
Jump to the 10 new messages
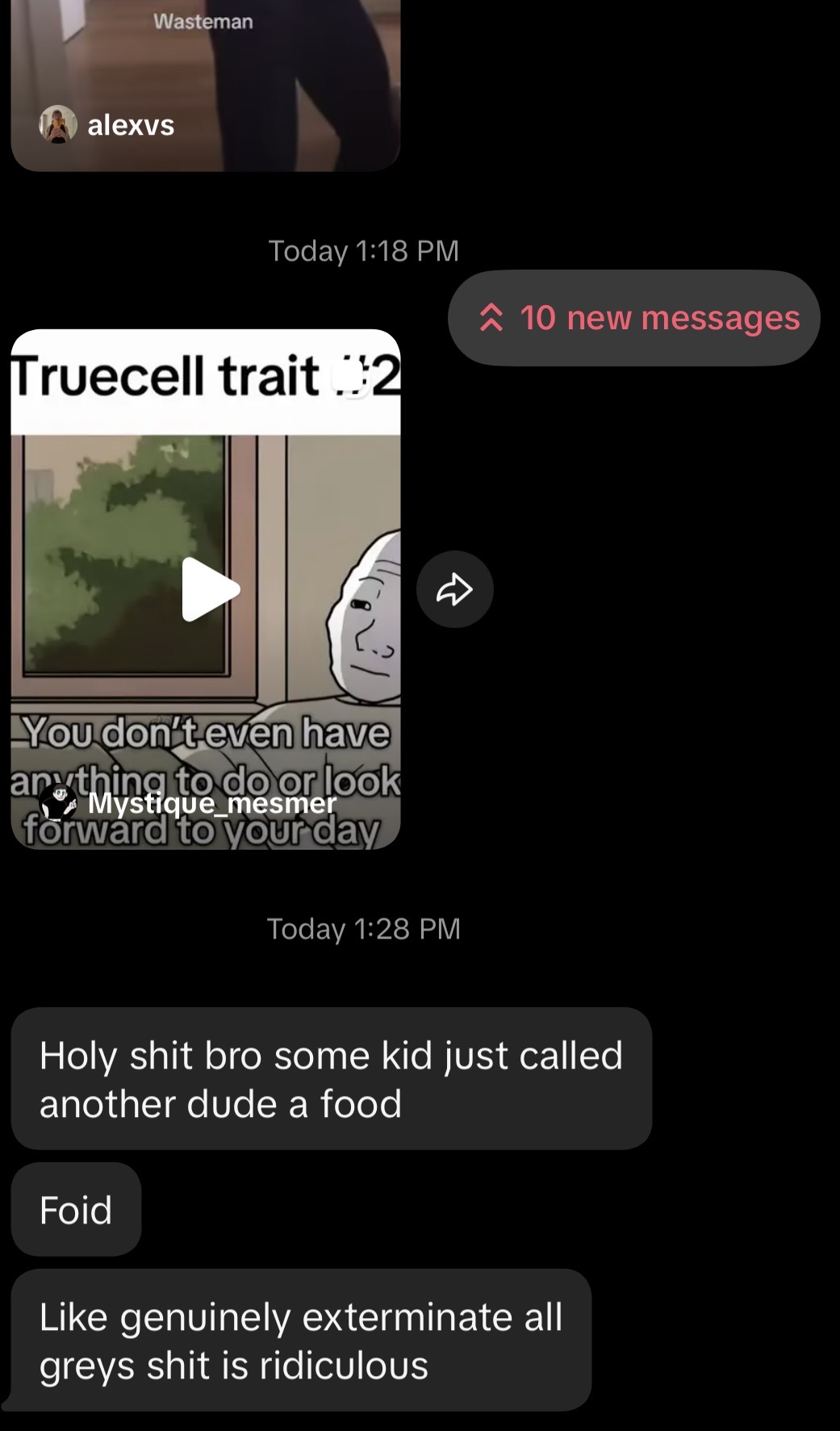(x=634, y=318)
